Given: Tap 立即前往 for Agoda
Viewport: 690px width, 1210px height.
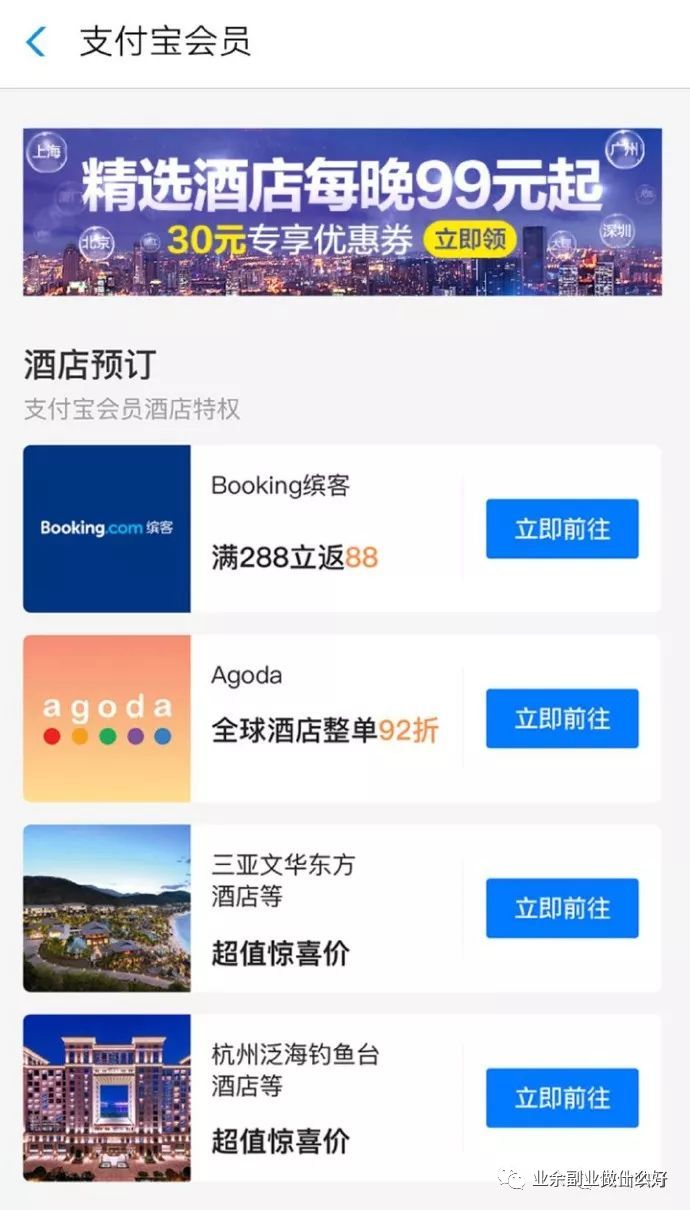Looking at the screenshot, I should (562, 719).
